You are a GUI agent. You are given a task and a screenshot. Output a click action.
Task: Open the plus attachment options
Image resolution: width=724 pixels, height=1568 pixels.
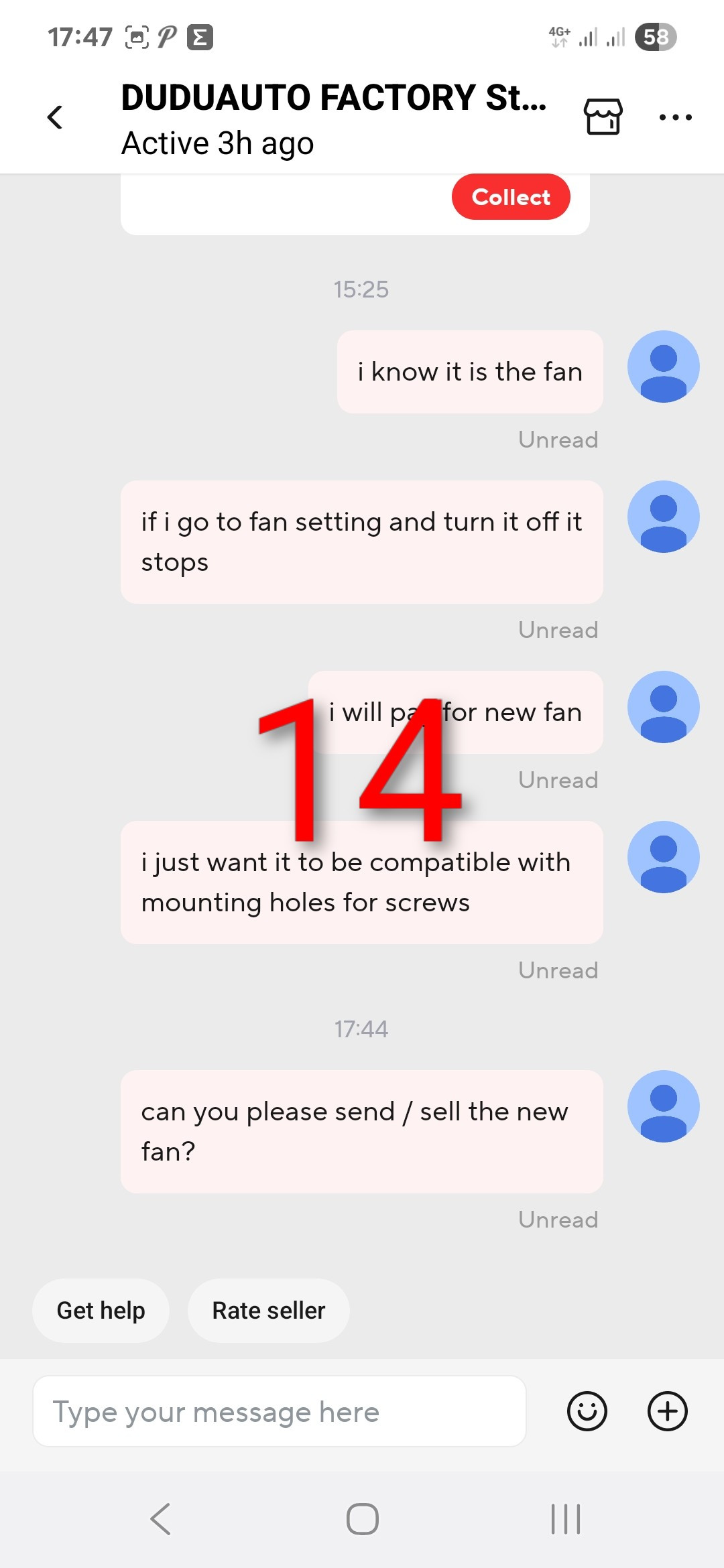click(667, 1411)
